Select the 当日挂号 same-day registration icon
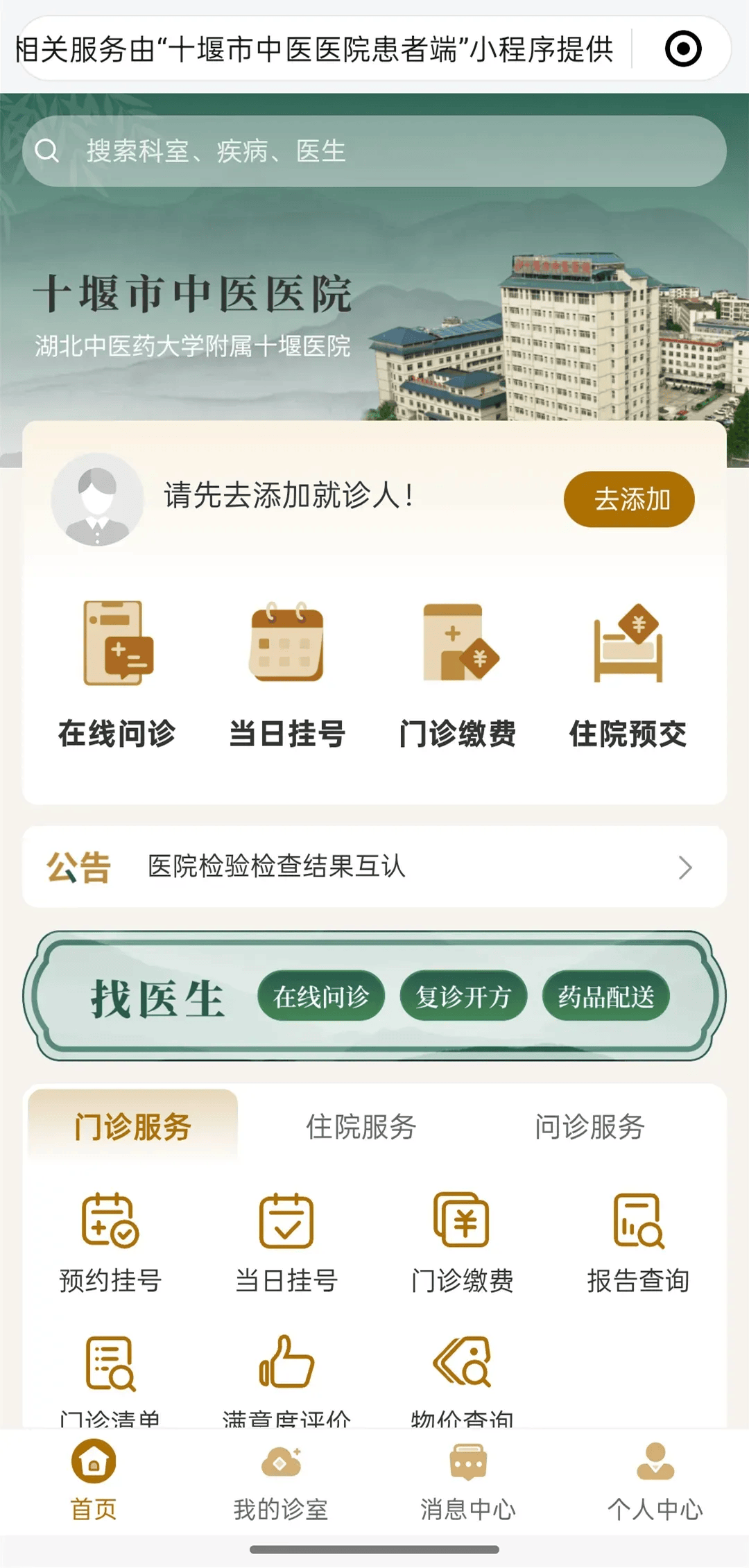This screenshot has width=749, height=1568. click(x=288, y=665)
